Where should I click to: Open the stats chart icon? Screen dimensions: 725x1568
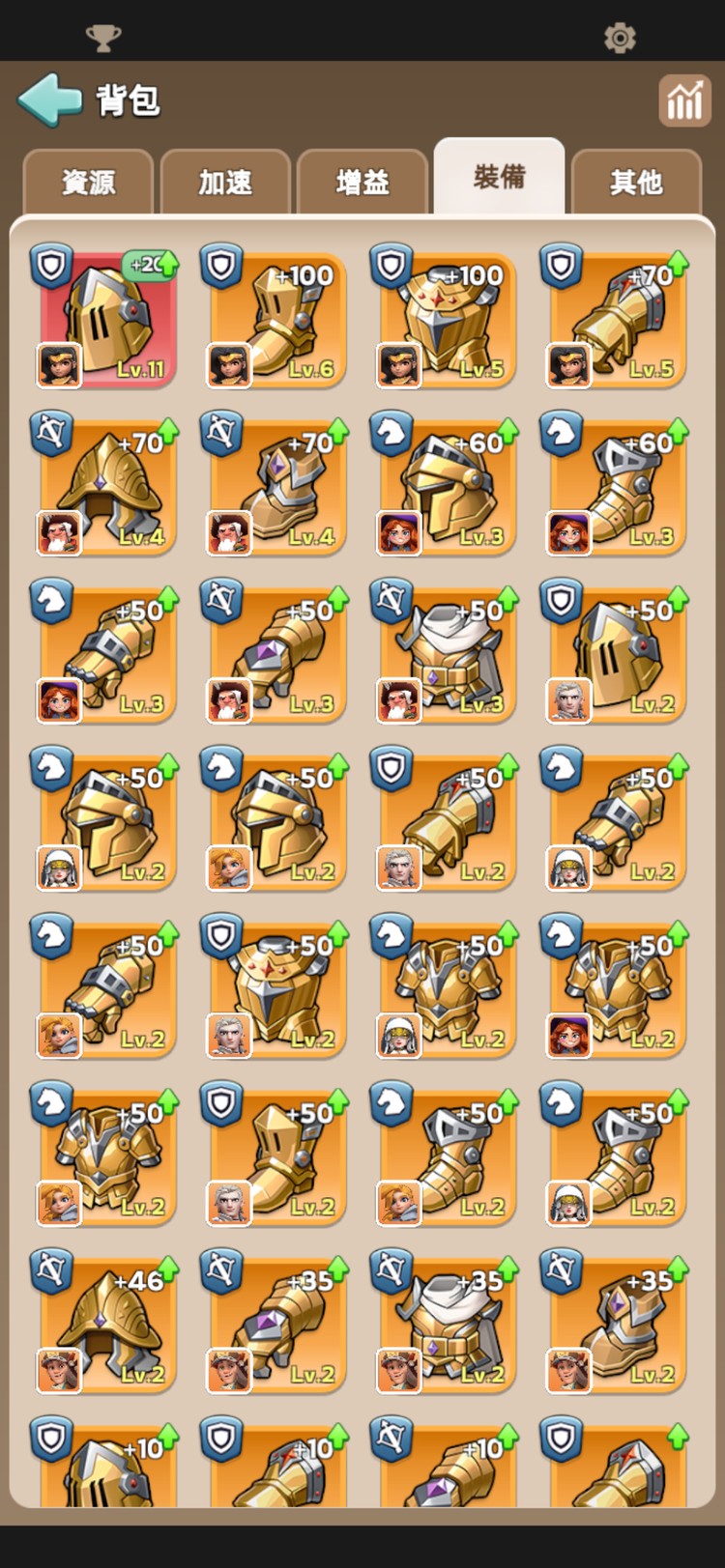pos(684,100)
